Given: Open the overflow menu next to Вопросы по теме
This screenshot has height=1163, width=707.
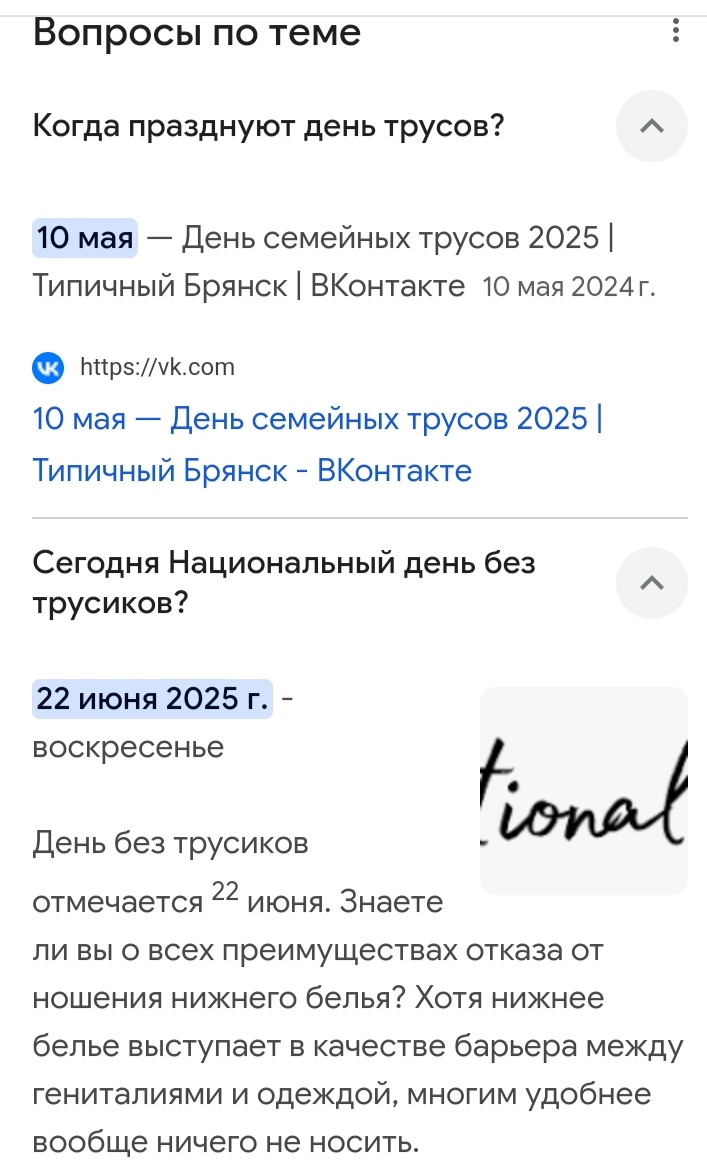Looking at the screenshot, I should [676, 31].
